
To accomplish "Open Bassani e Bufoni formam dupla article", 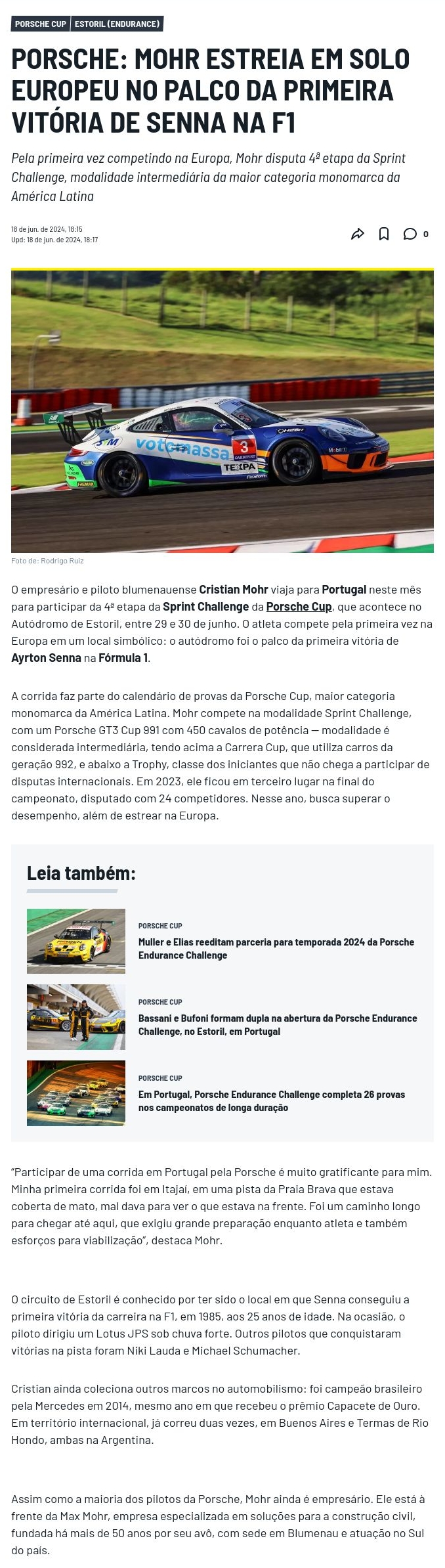I will coord(277,1024).
